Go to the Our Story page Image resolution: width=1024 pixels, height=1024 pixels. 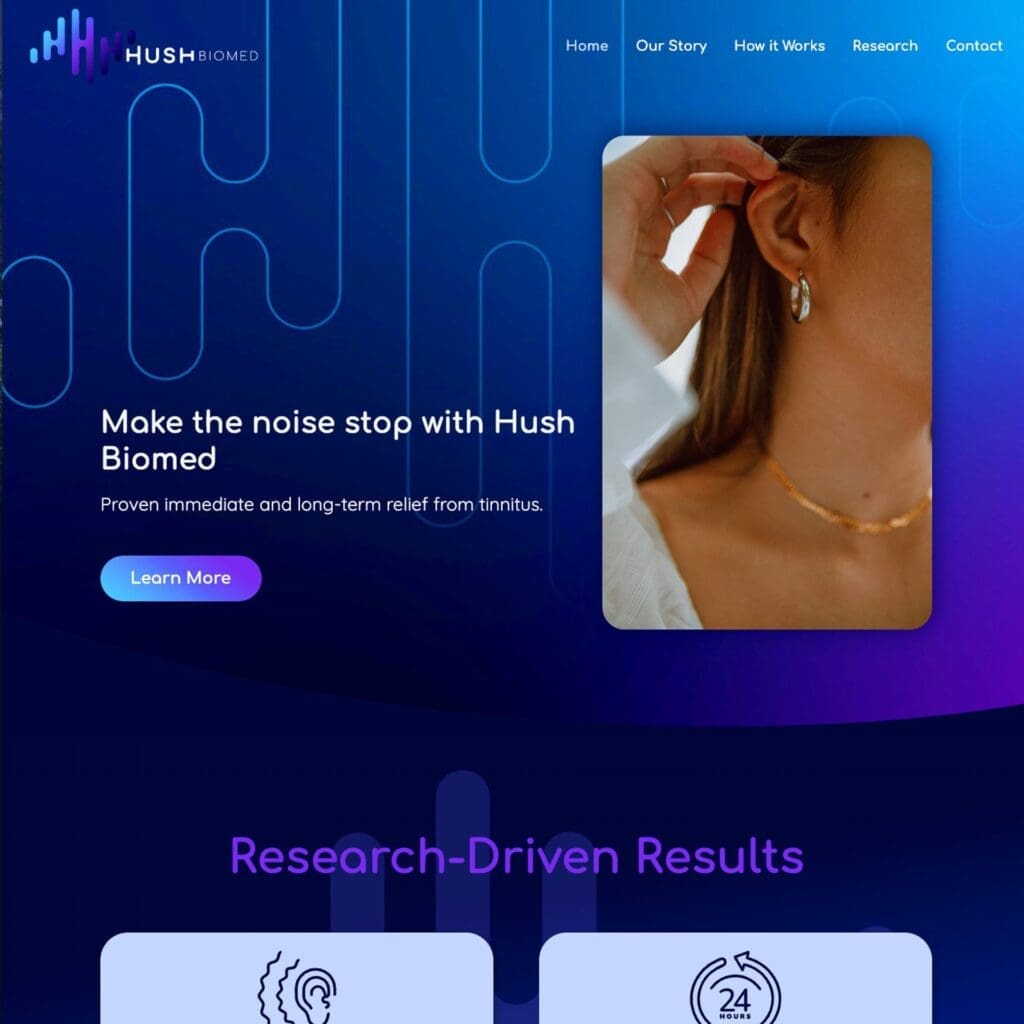[x=671, y=46]
